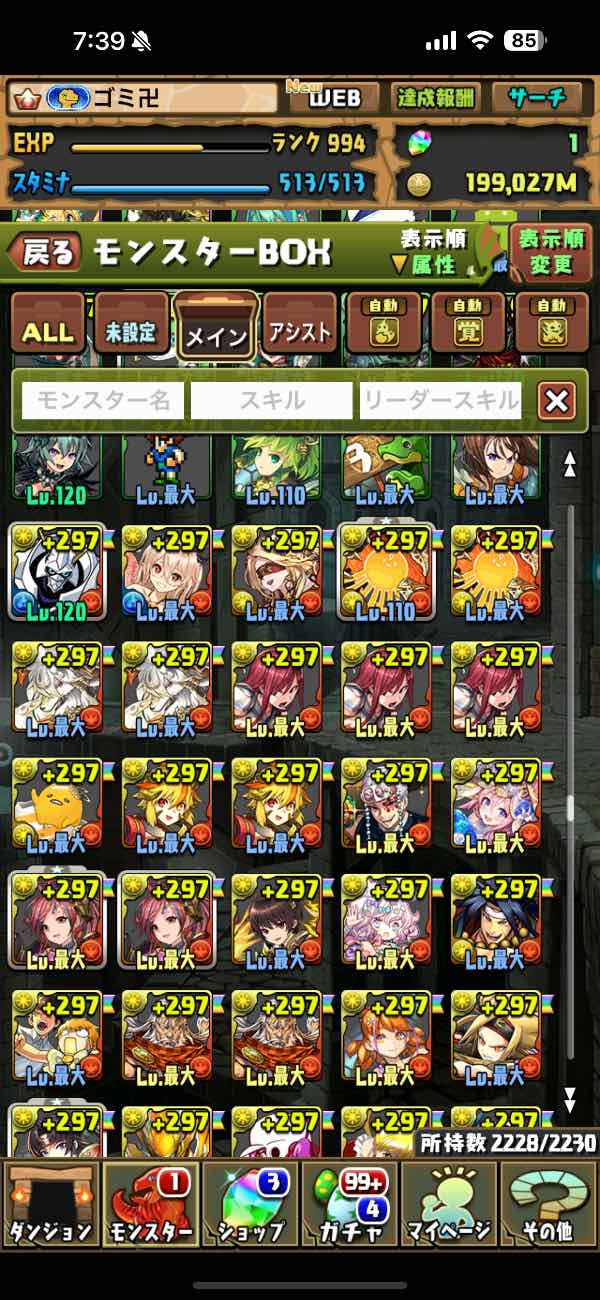Select the 未設定 filter tab
The image size is (600, 1300).
(131, 332)
